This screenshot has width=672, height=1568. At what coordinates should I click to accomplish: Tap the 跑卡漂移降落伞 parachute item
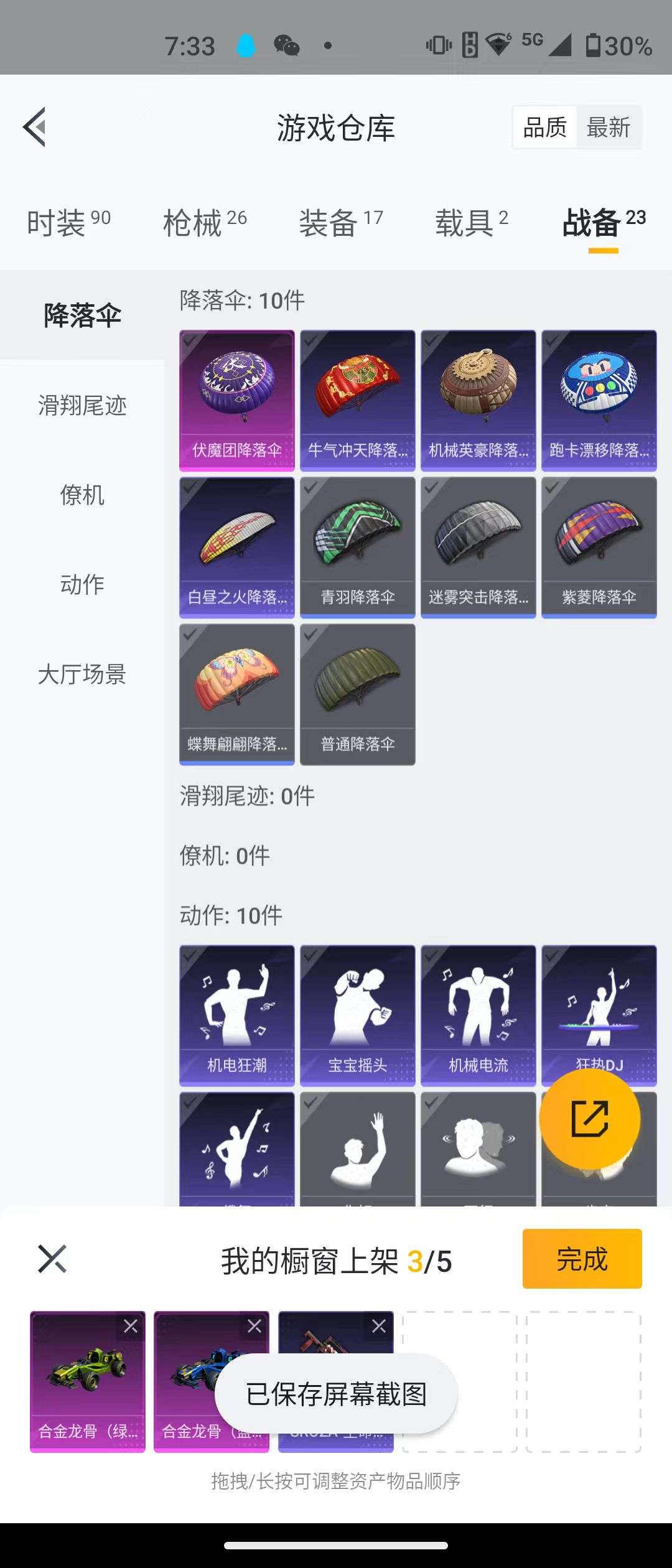click(599, 398)
